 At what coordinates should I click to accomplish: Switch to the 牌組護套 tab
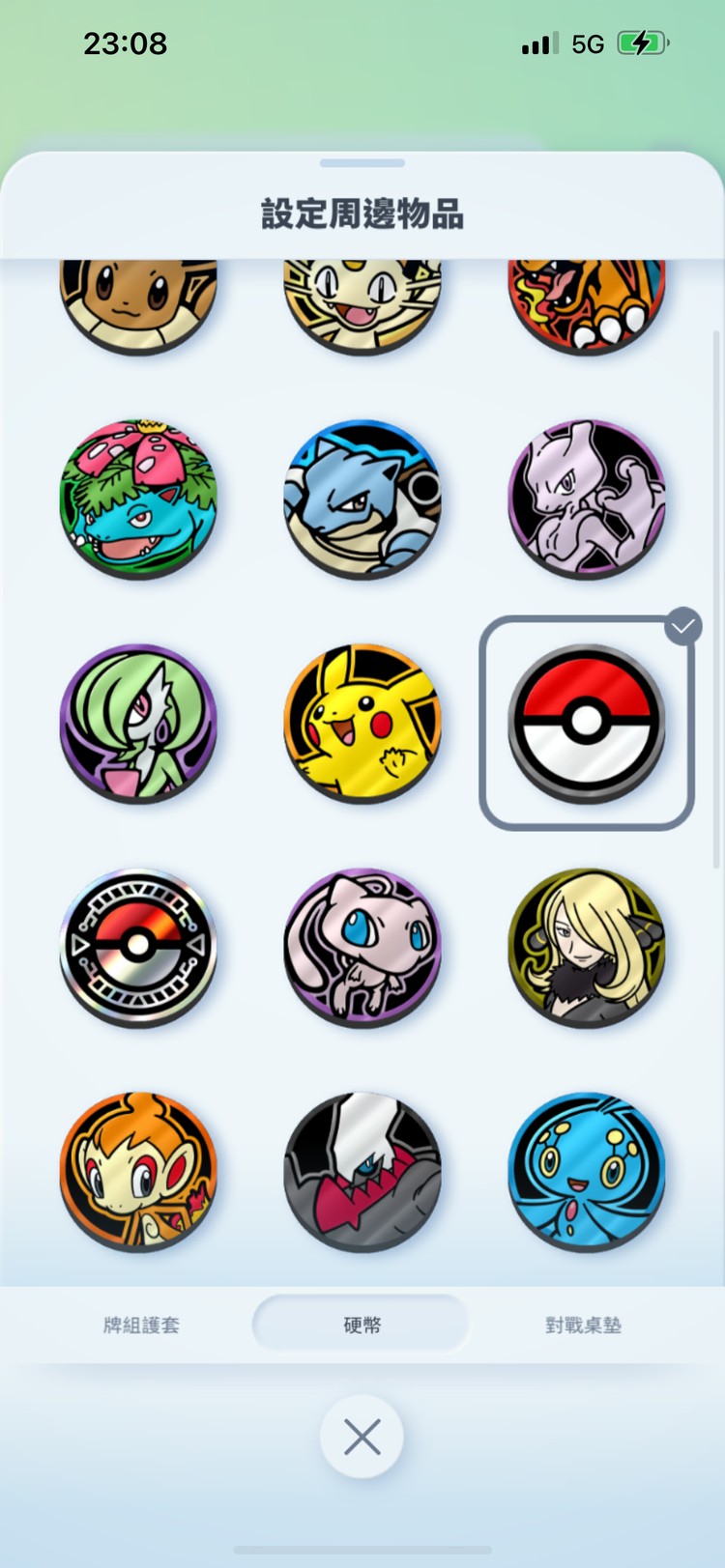[141, 1325]
